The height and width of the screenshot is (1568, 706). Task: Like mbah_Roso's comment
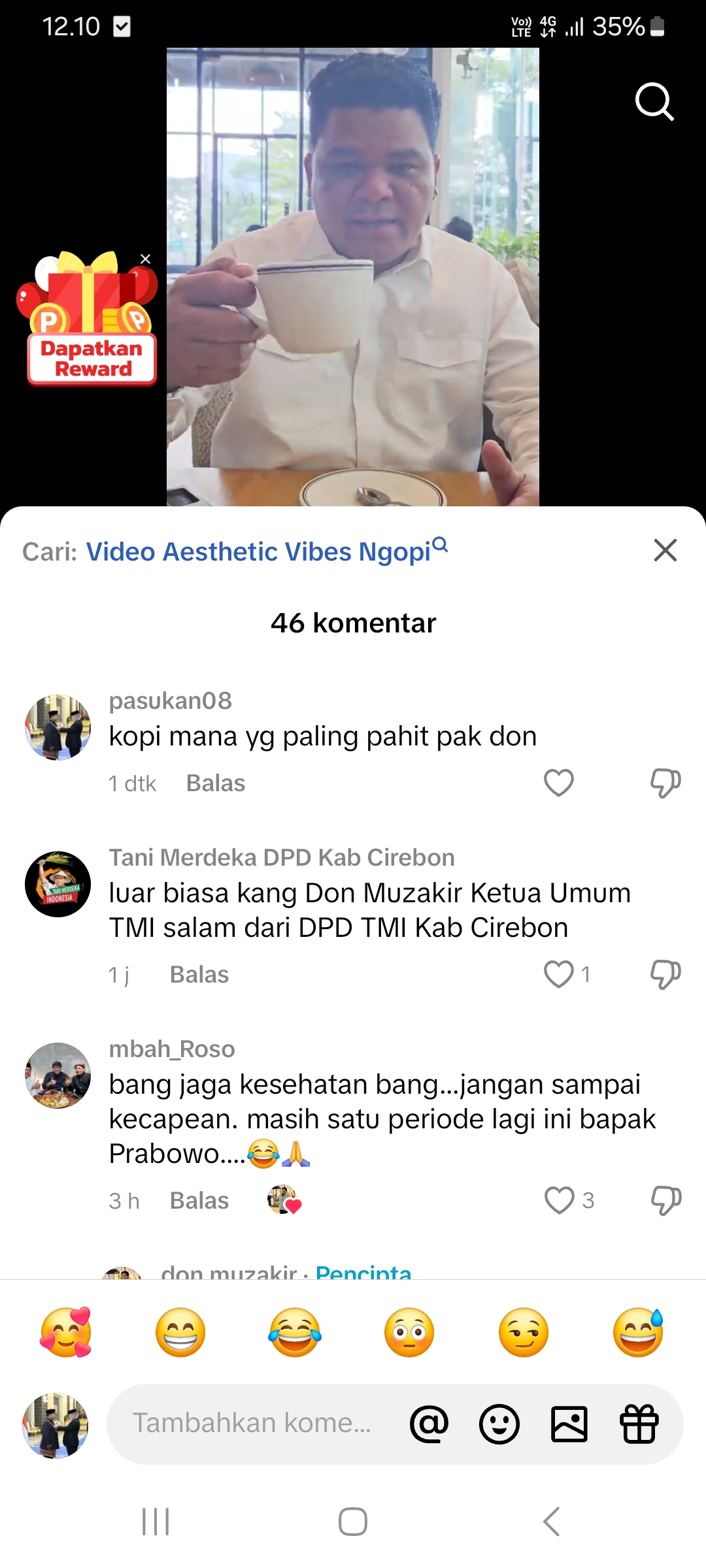tap(559, 1200)
